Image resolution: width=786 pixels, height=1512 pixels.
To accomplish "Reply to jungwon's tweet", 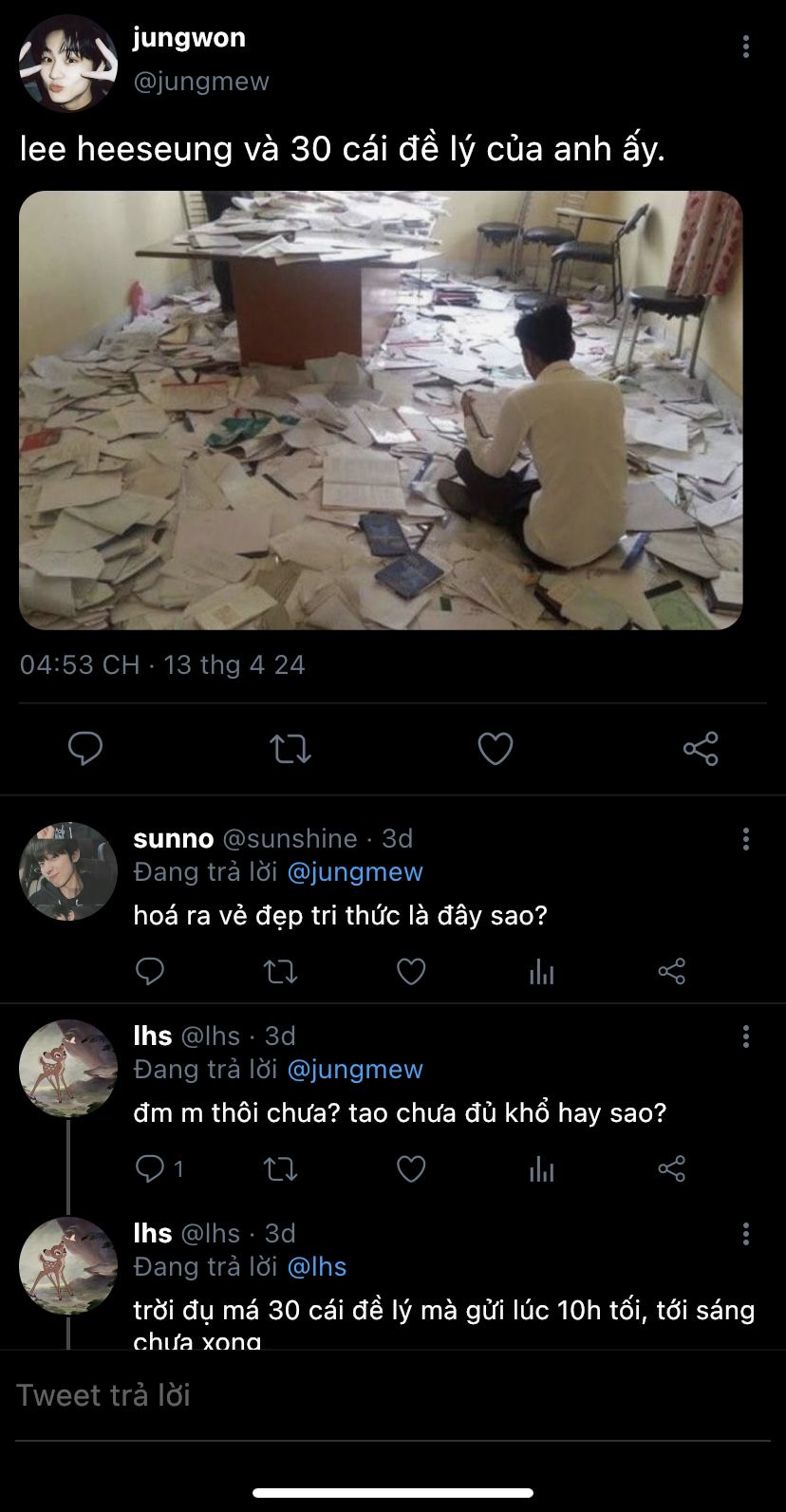I will point(85,749).
